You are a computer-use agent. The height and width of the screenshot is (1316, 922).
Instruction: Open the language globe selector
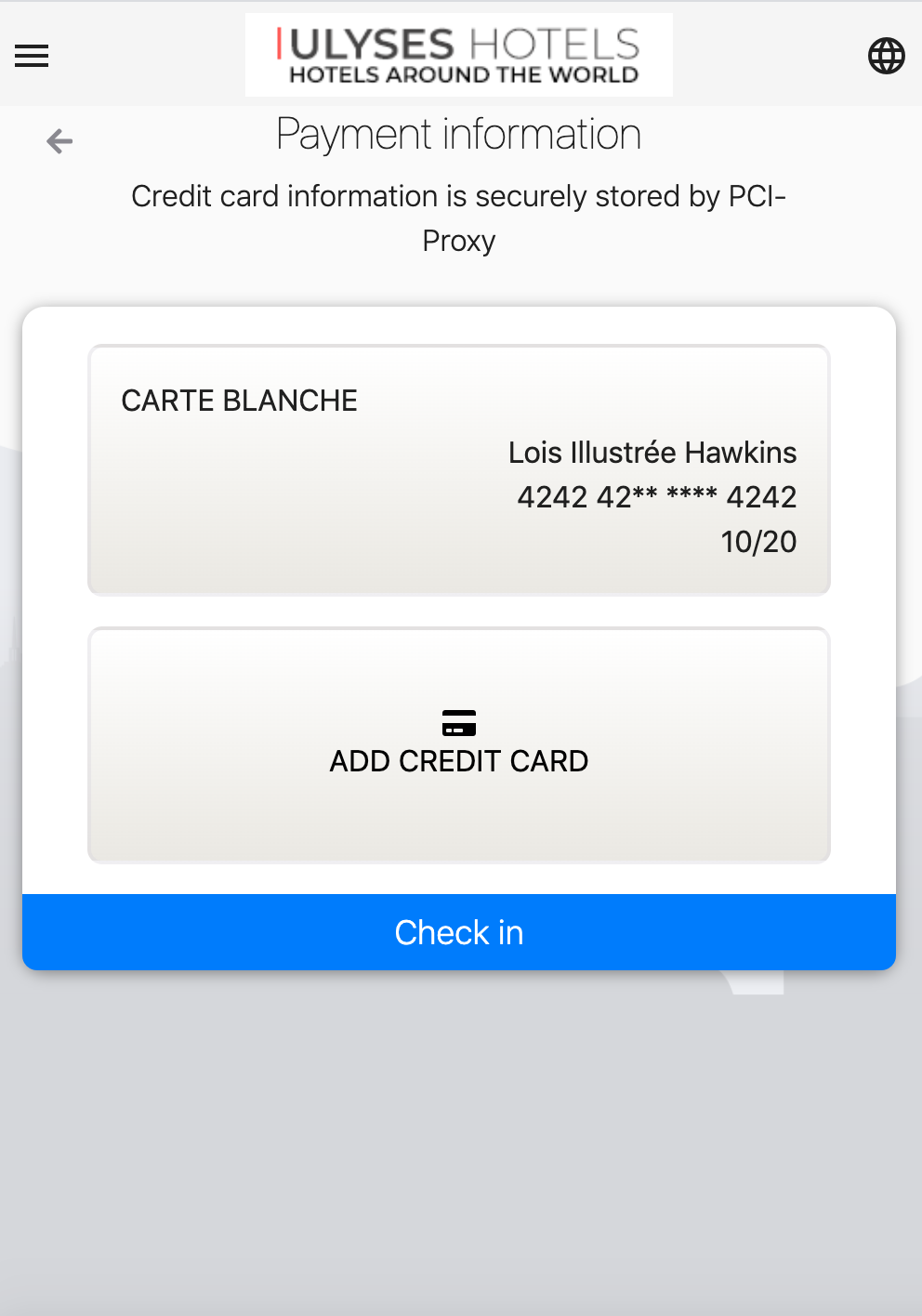click(886, 56)
